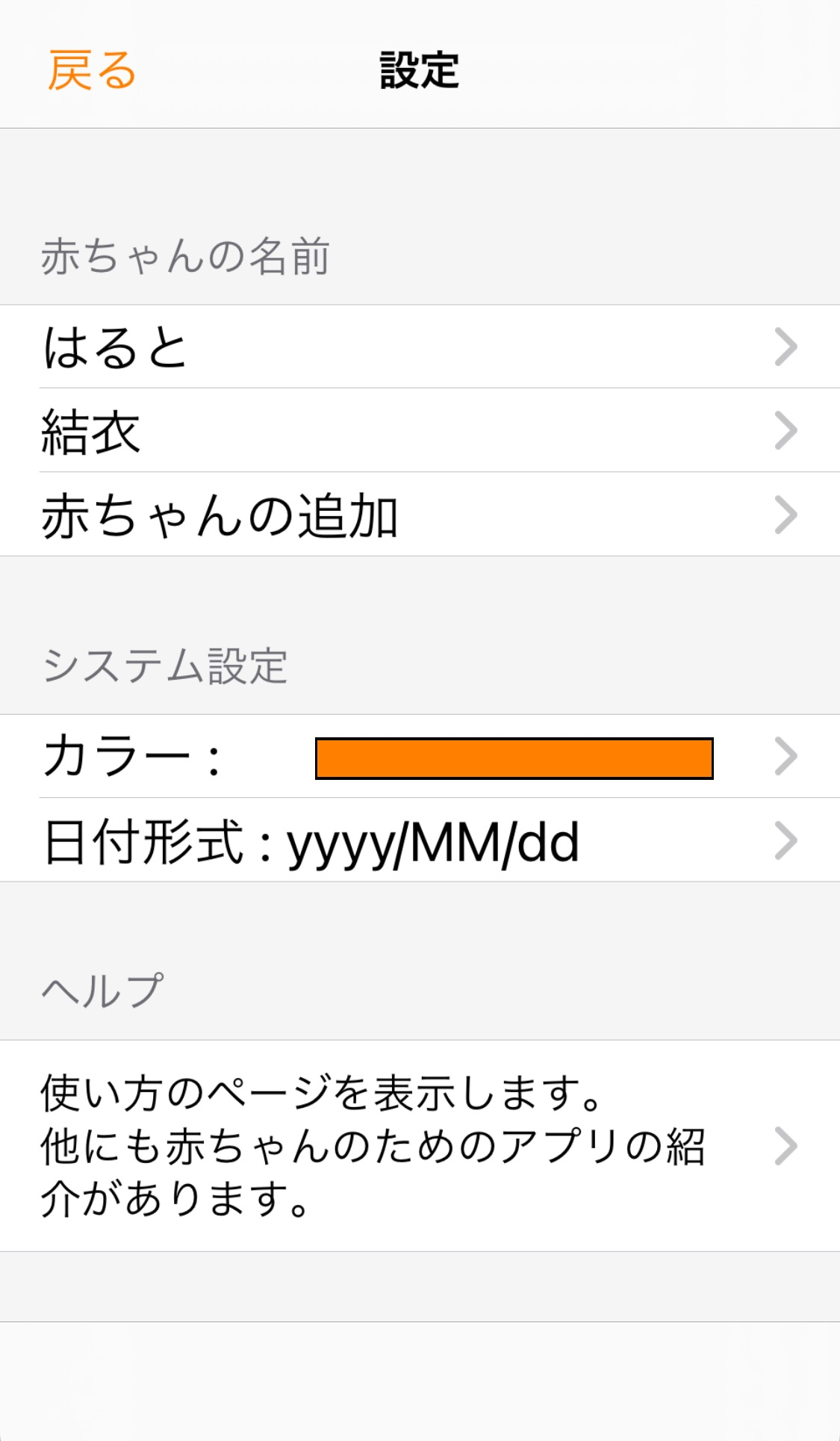
Task: Open baby profile 結衣
Action: click(420, 430)
